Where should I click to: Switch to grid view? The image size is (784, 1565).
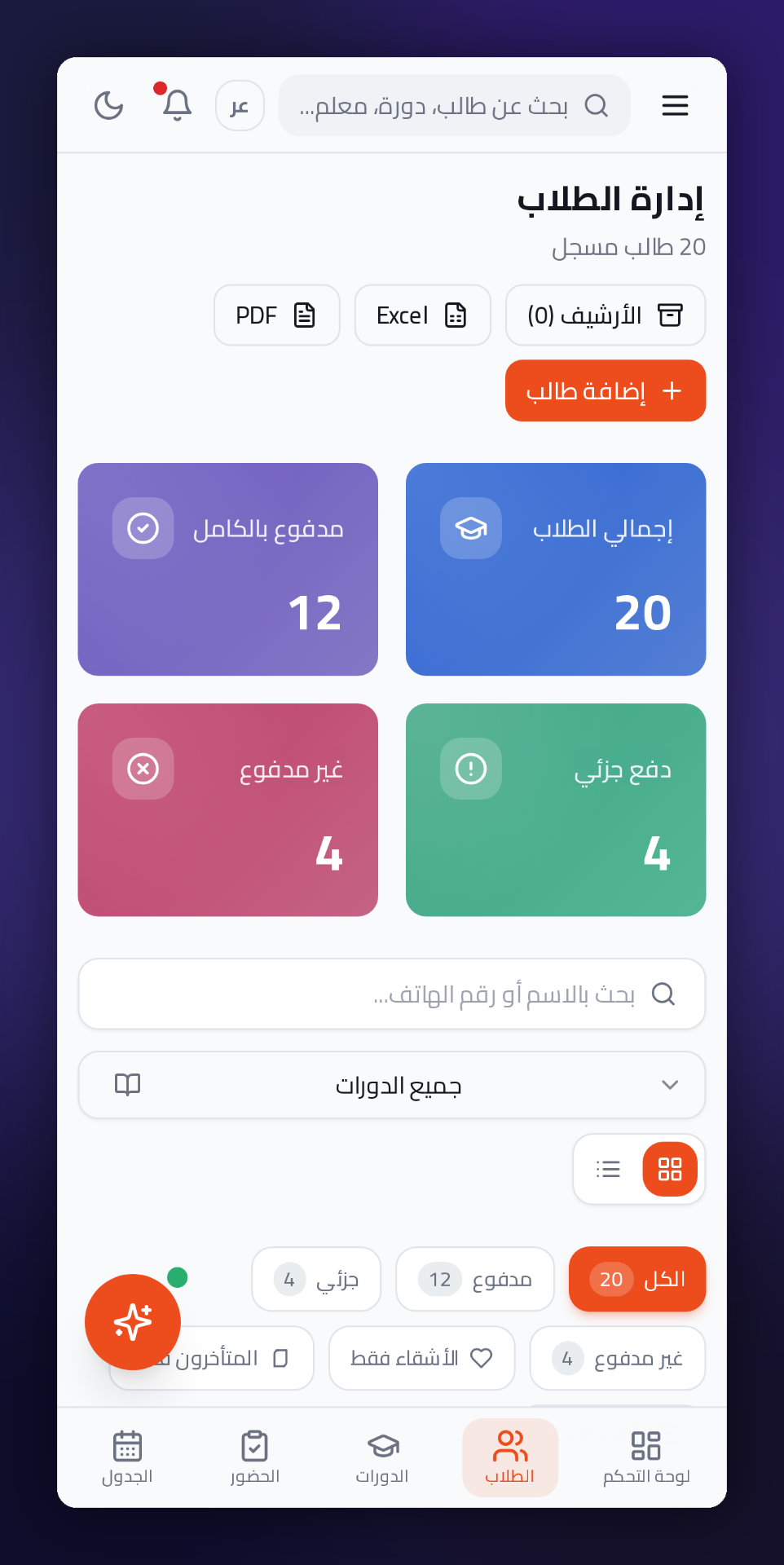click(x=670, y=1170)
